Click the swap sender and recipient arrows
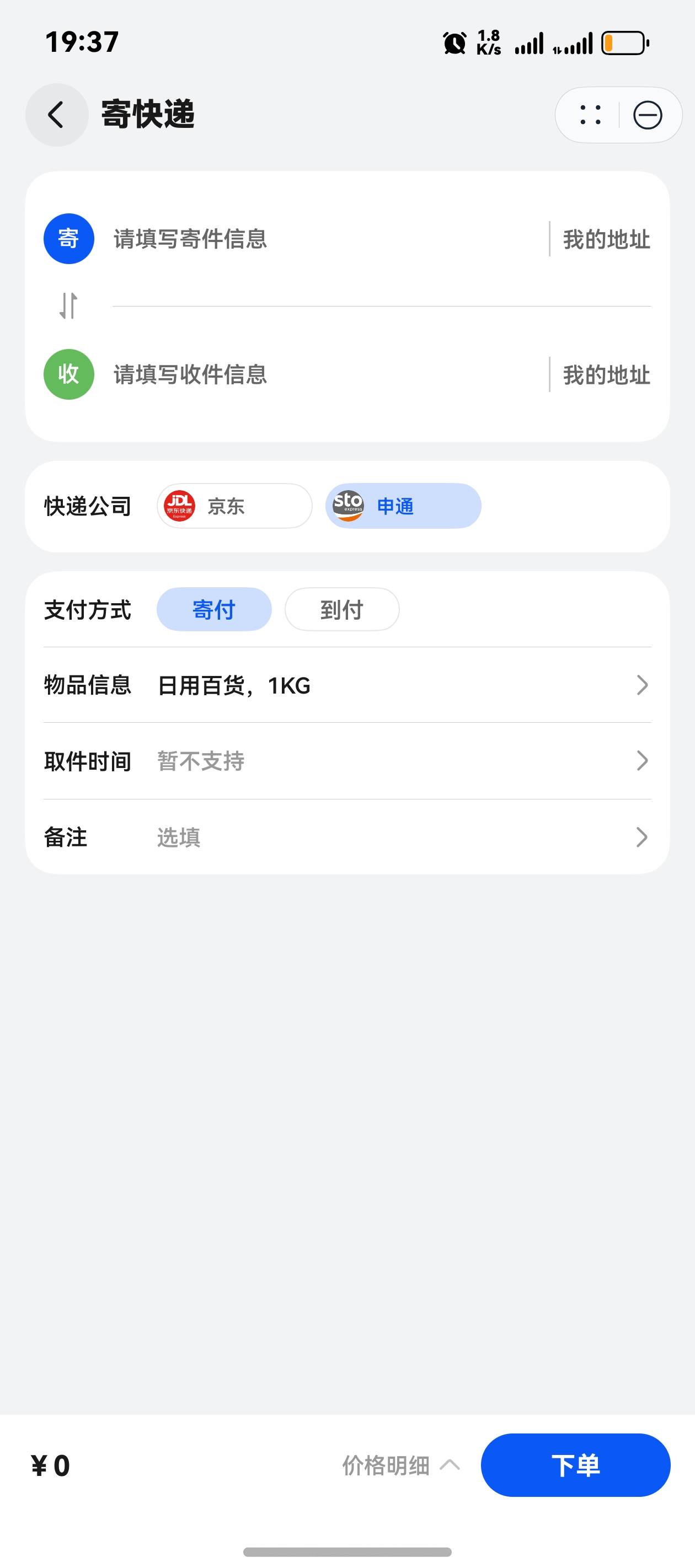The image size is (695, 1568). click(x=68, y=307)
